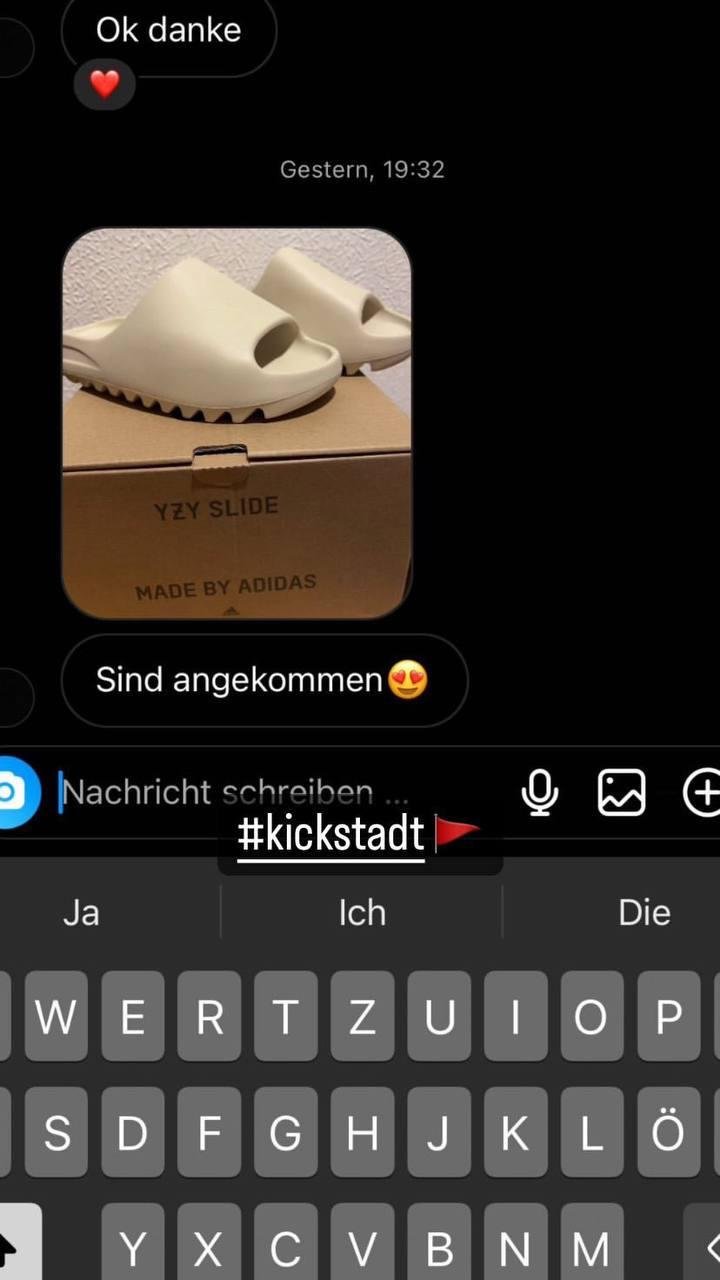Insert the keyboard suggestion Ich
Image resolution: width=720 pixels, height=1280 pixels.
361,912
